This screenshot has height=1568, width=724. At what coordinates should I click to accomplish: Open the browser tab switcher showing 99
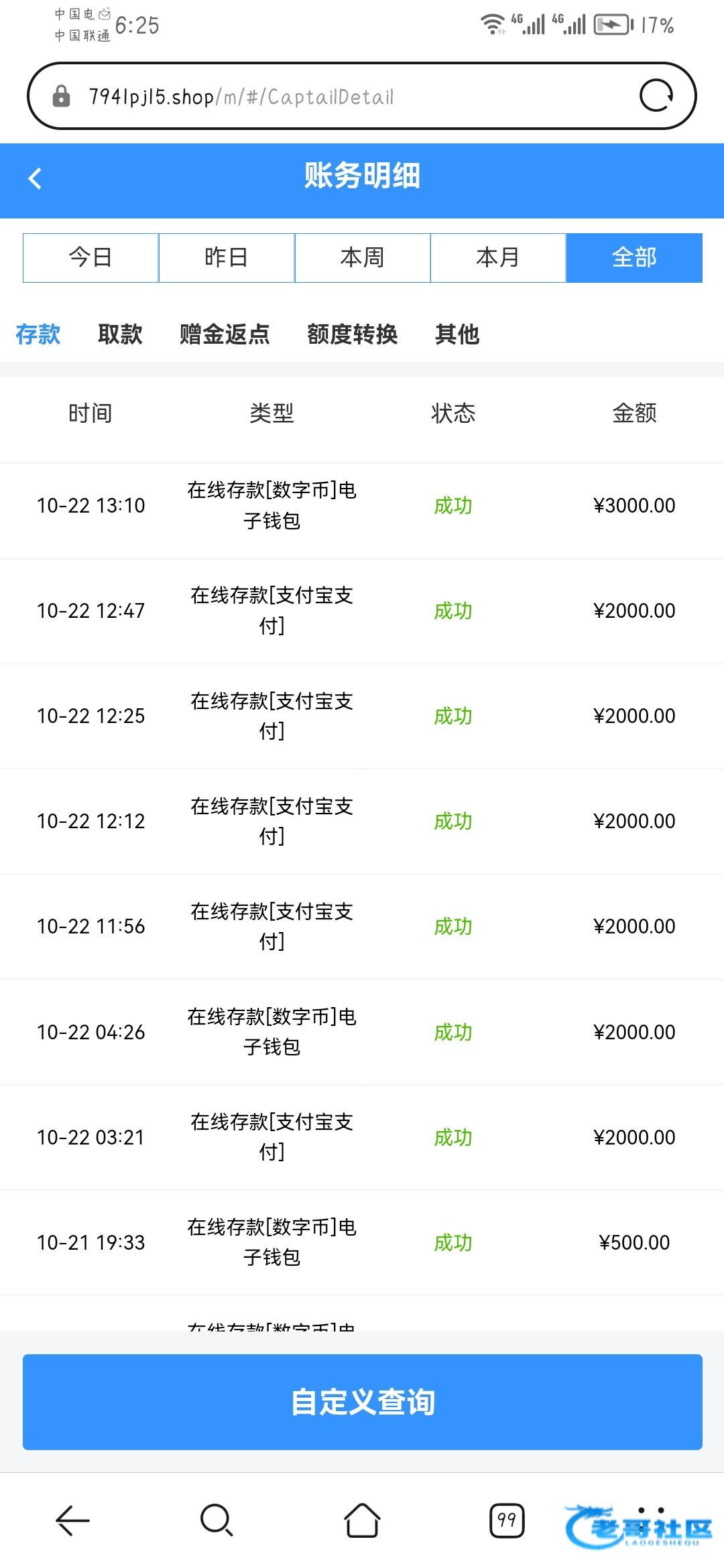click(x=507, y=1520)
